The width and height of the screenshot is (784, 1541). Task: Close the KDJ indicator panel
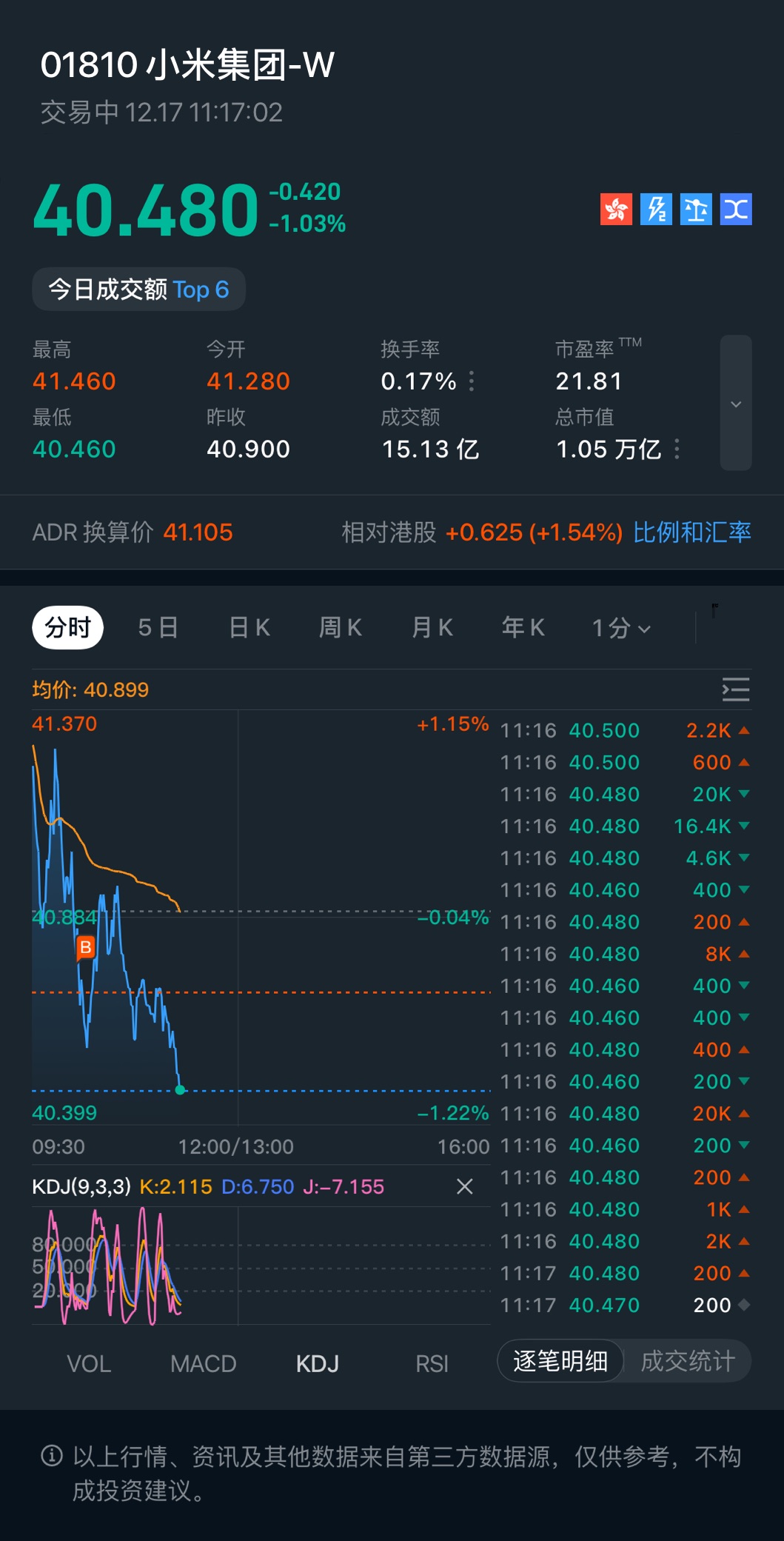465,1186
